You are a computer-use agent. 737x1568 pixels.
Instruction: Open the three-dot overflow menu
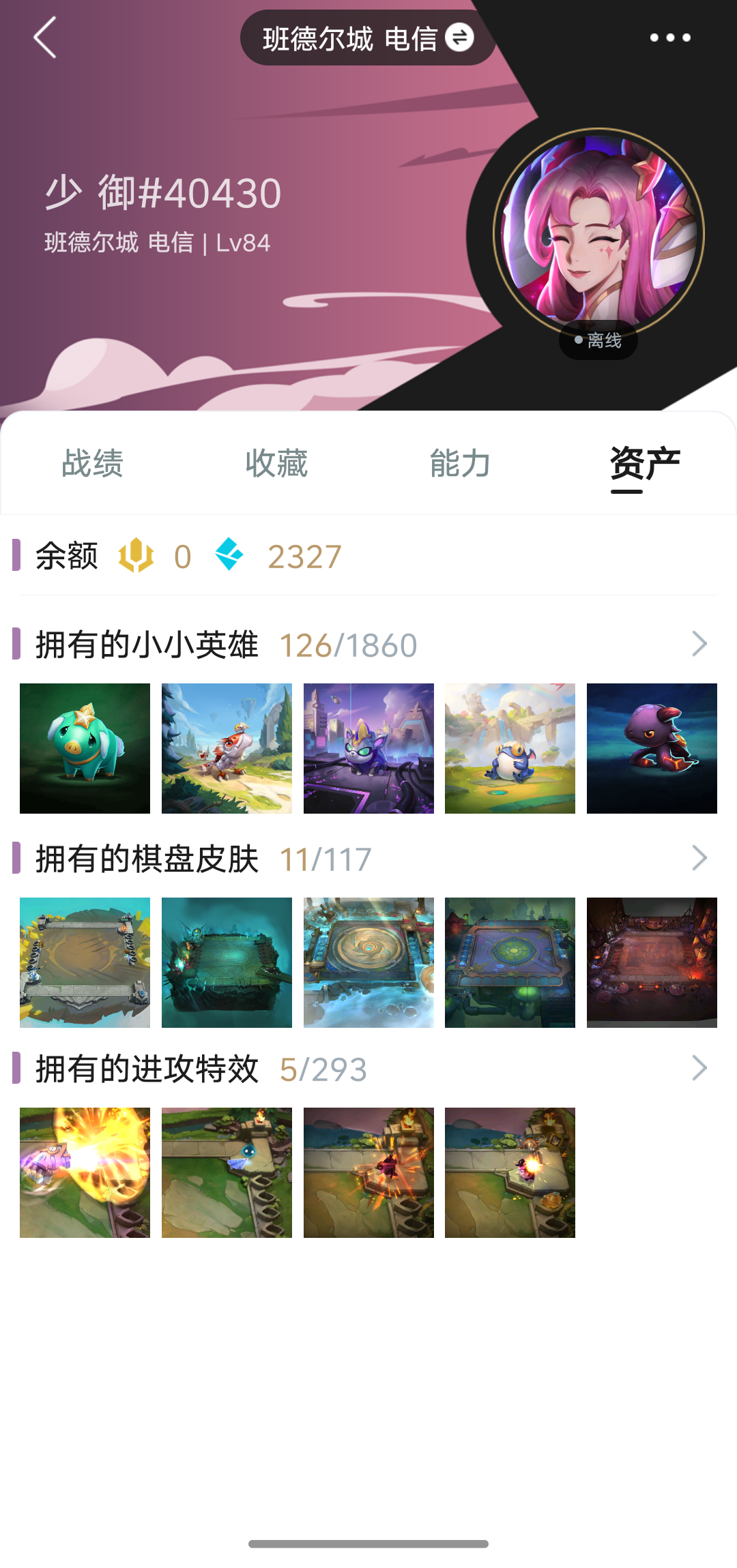click(x=670, y=38)
